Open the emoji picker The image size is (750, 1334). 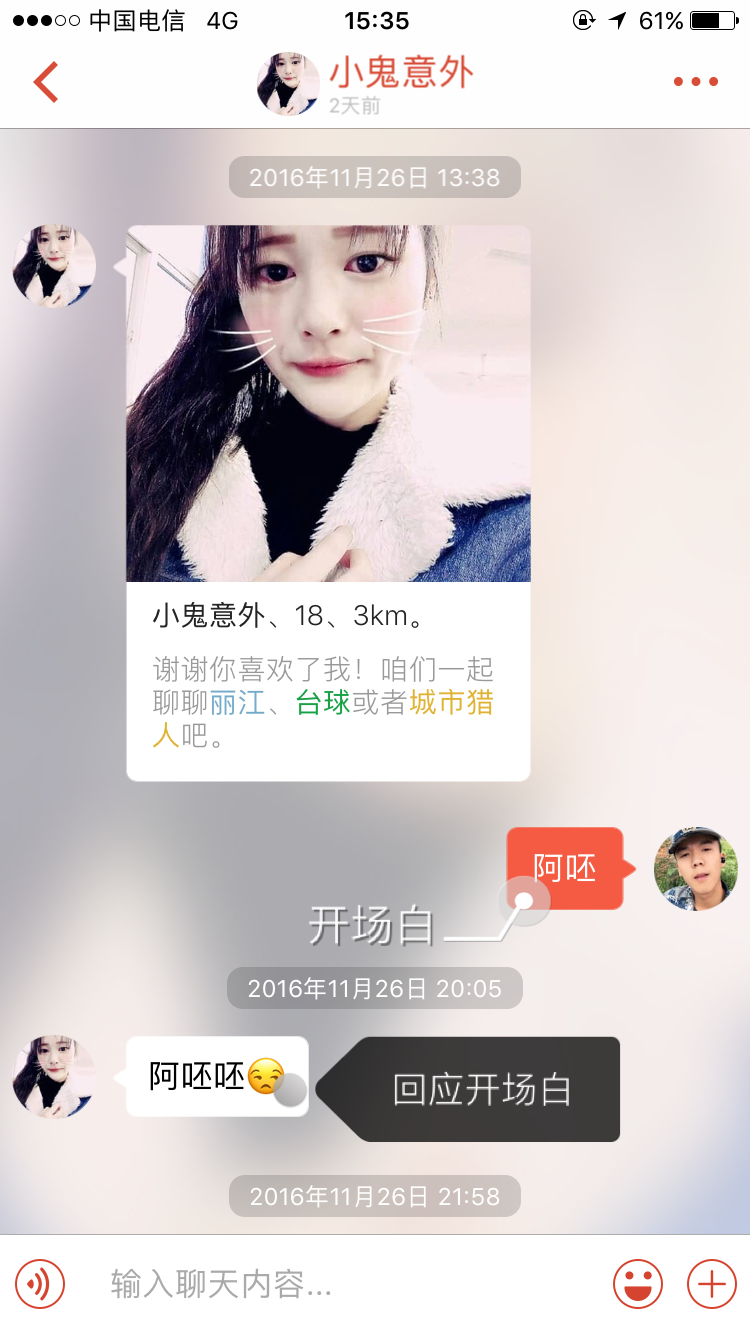point(638,1283)
